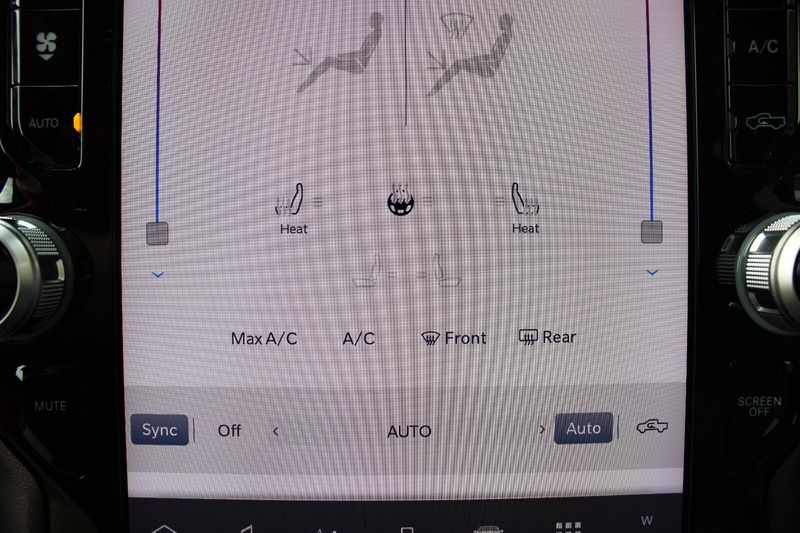Enable Auto climate mode
This screenshot has height=533, width=800.
583,429
